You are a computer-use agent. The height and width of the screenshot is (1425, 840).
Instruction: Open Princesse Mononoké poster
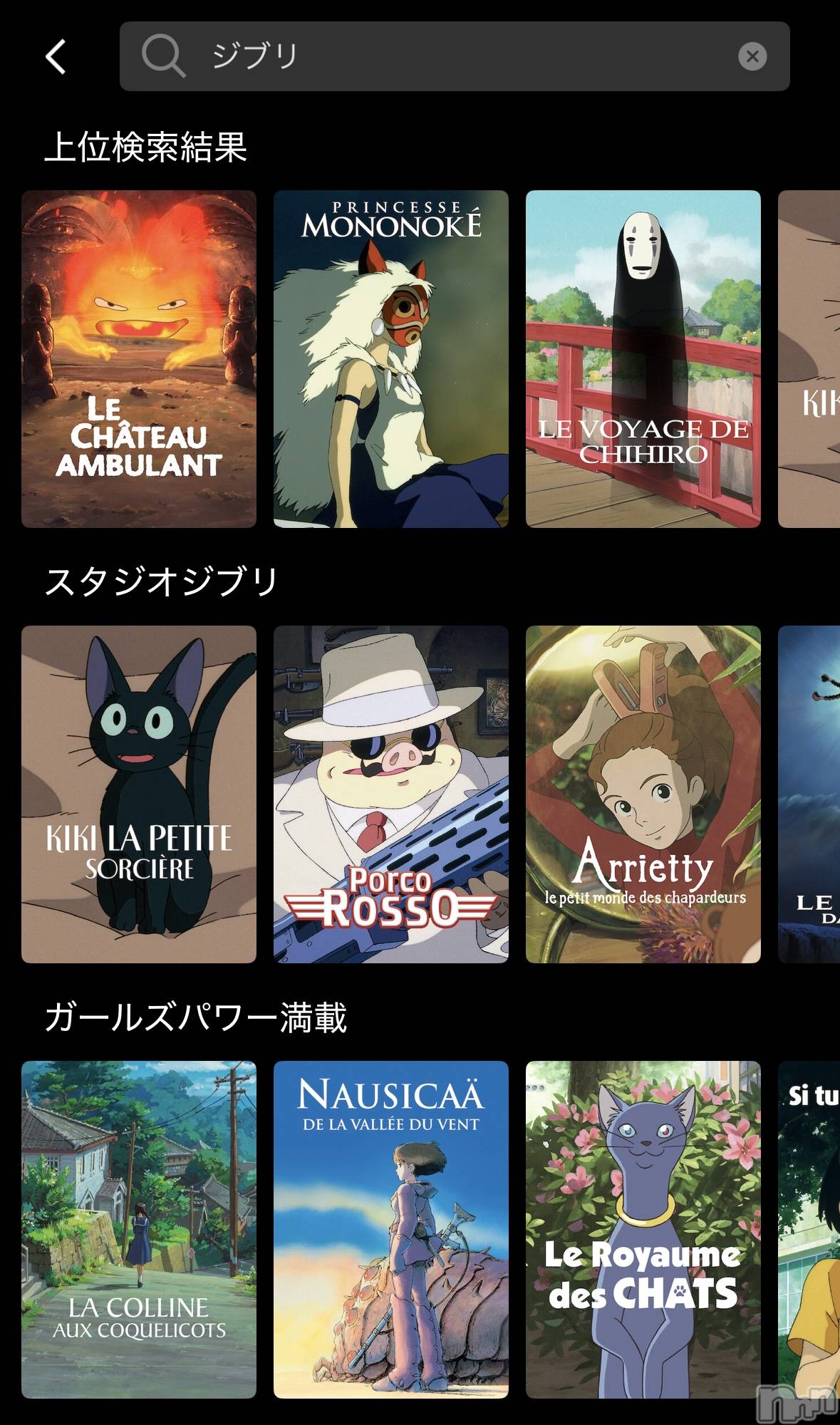point(390,358)
